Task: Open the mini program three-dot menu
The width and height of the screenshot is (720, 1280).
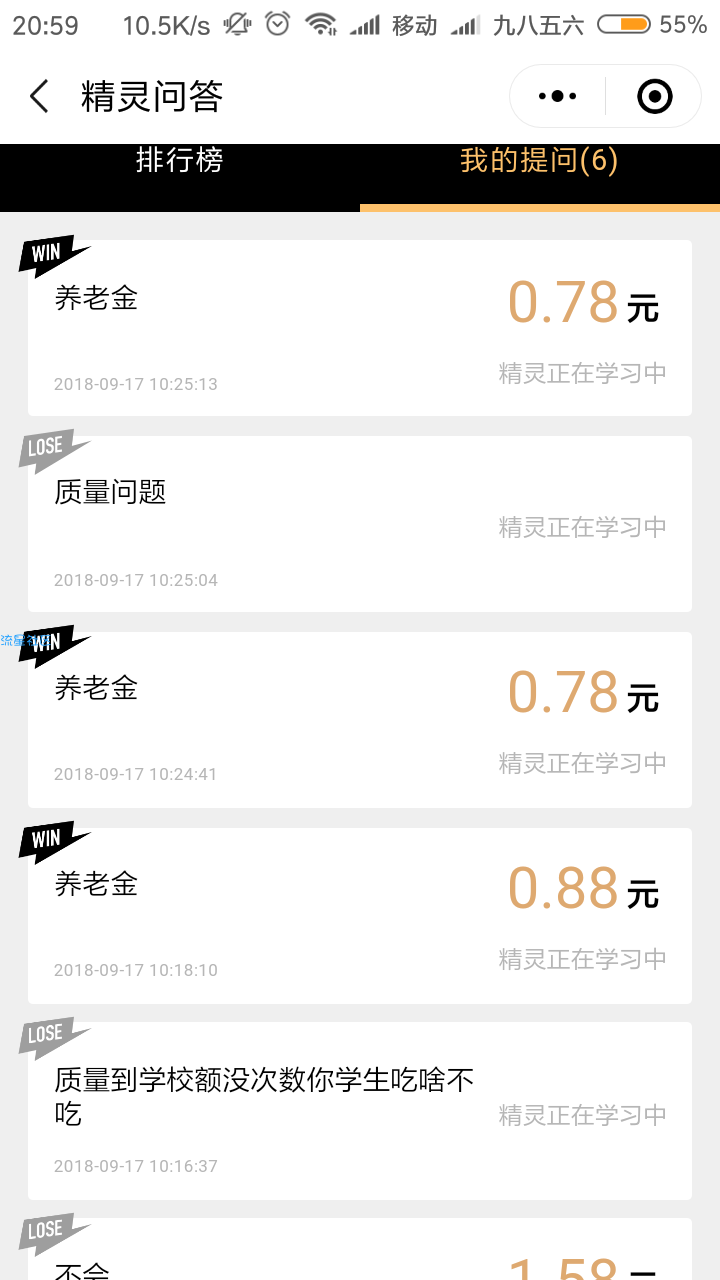Action: tap(557, 97)
